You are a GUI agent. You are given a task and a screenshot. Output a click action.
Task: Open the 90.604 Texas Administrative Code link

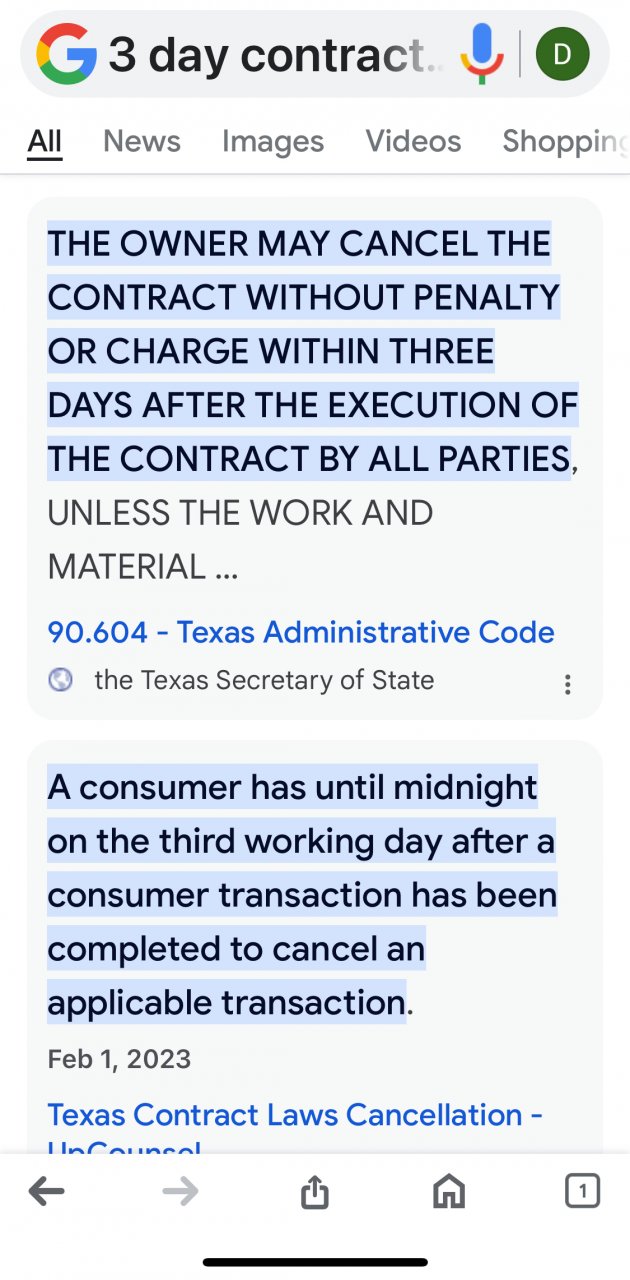(x=300, y=632)
